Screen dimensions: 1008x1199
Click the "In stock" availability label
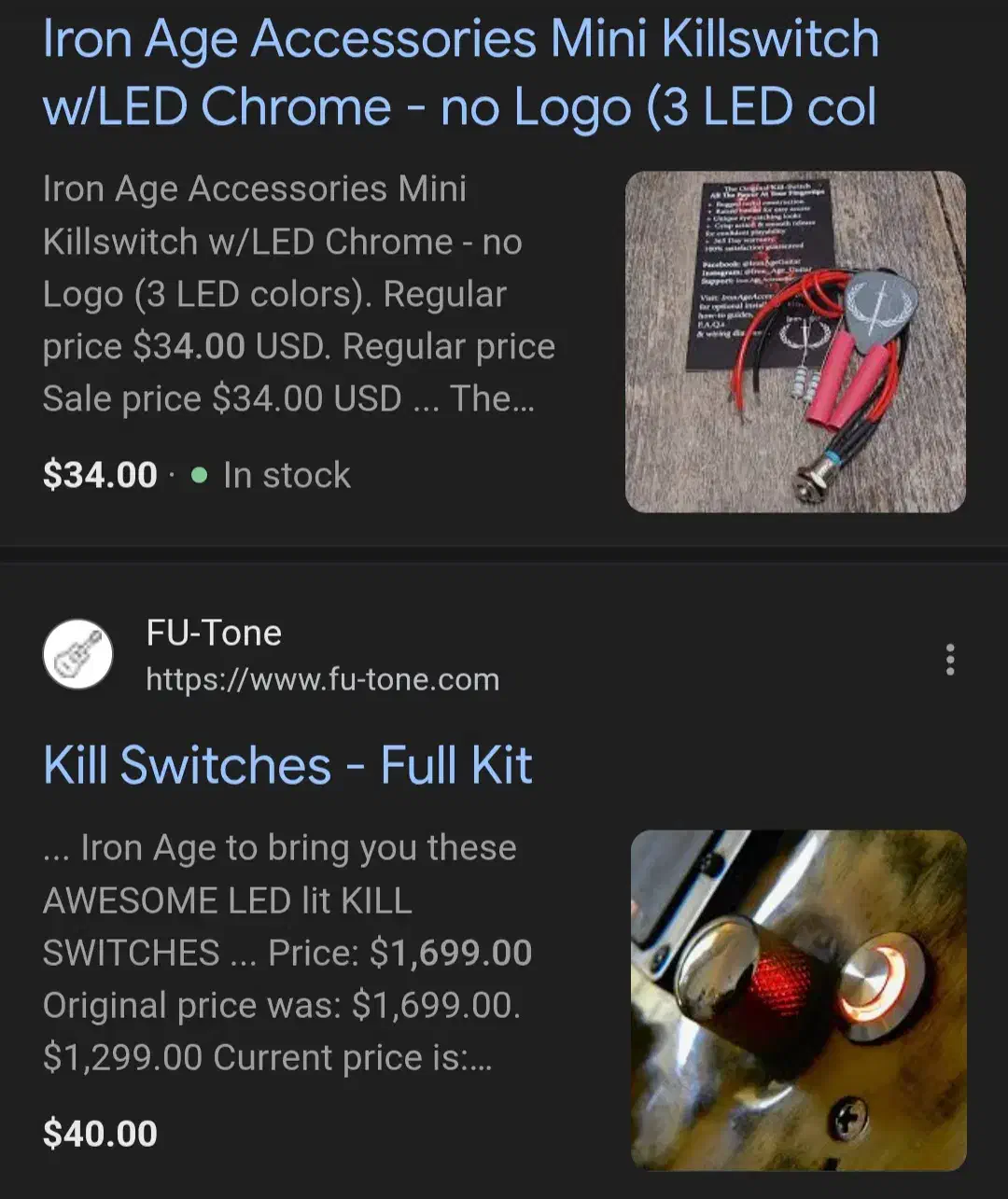point(285,474)
